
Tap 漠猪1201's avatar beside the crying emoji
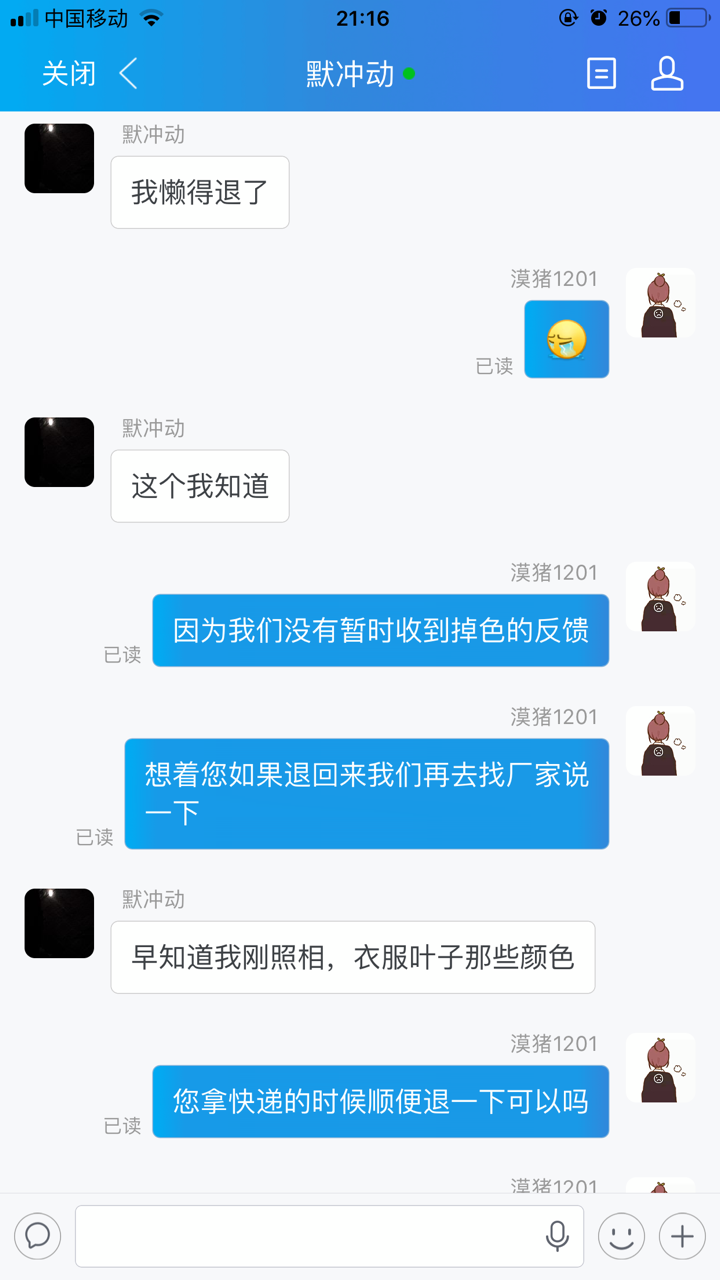pyautogui.click(x=660, y=303)
